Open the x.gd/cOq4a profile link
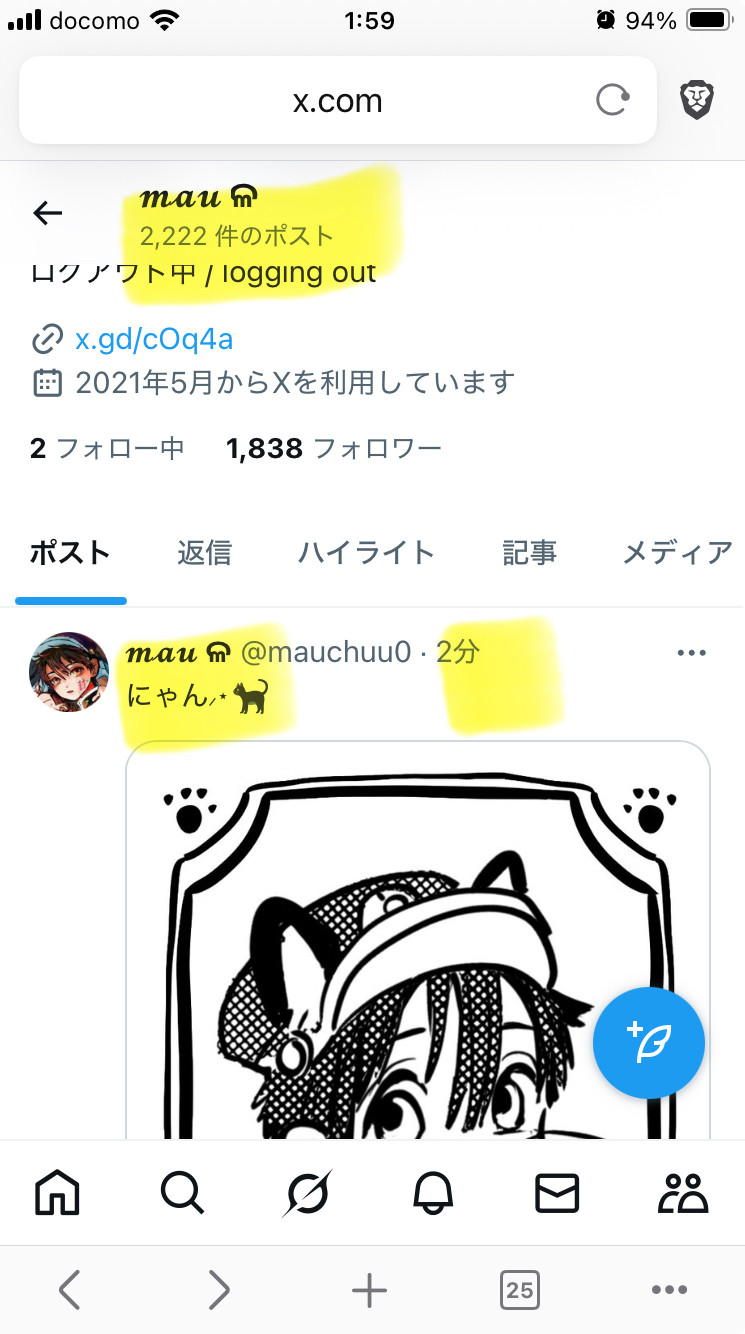This screenshot has width=745, height=1334. click(154, 339)
